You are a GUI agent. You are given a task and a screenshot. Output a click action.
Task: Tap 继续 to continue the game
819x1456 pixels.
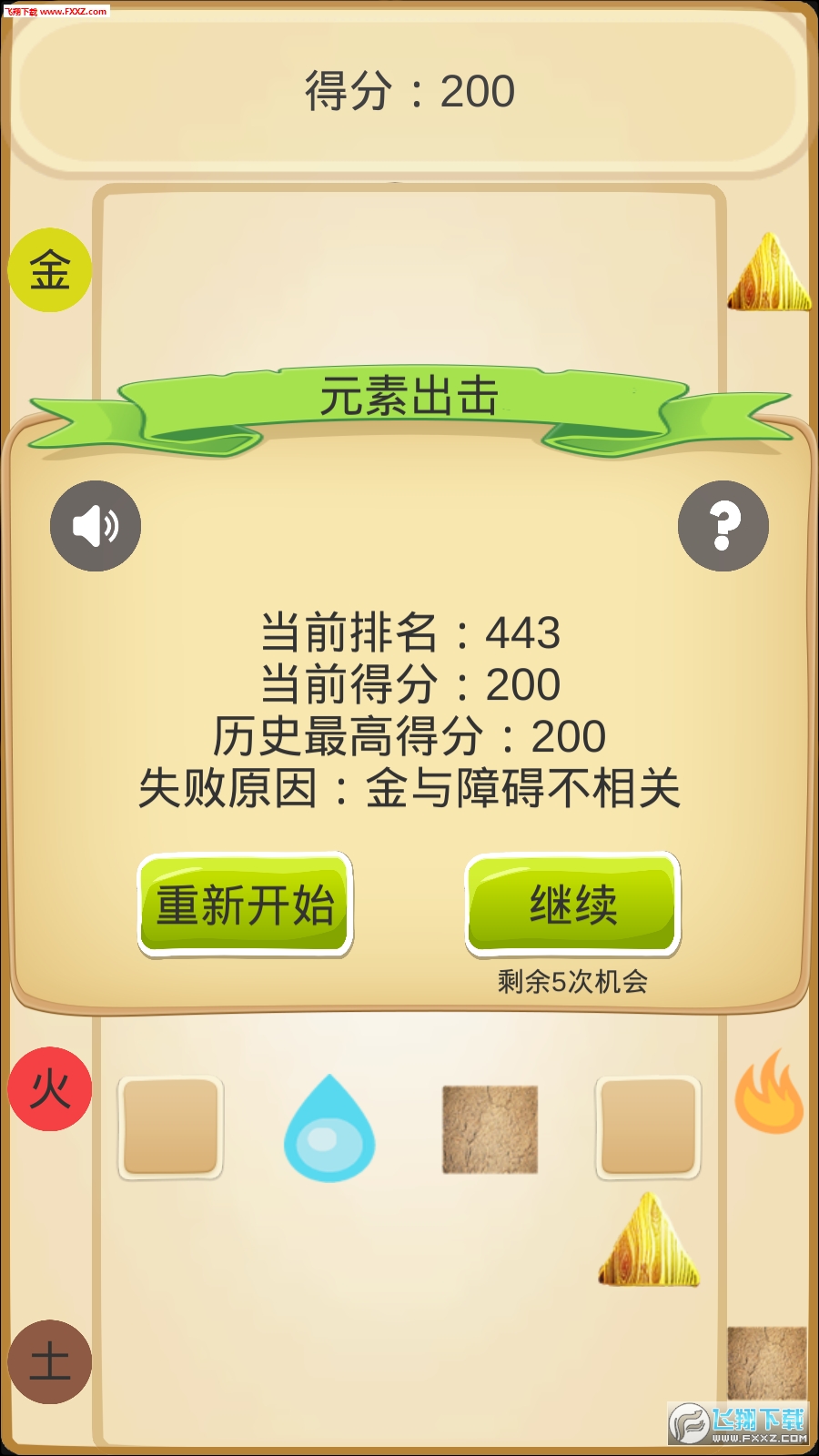573,905
